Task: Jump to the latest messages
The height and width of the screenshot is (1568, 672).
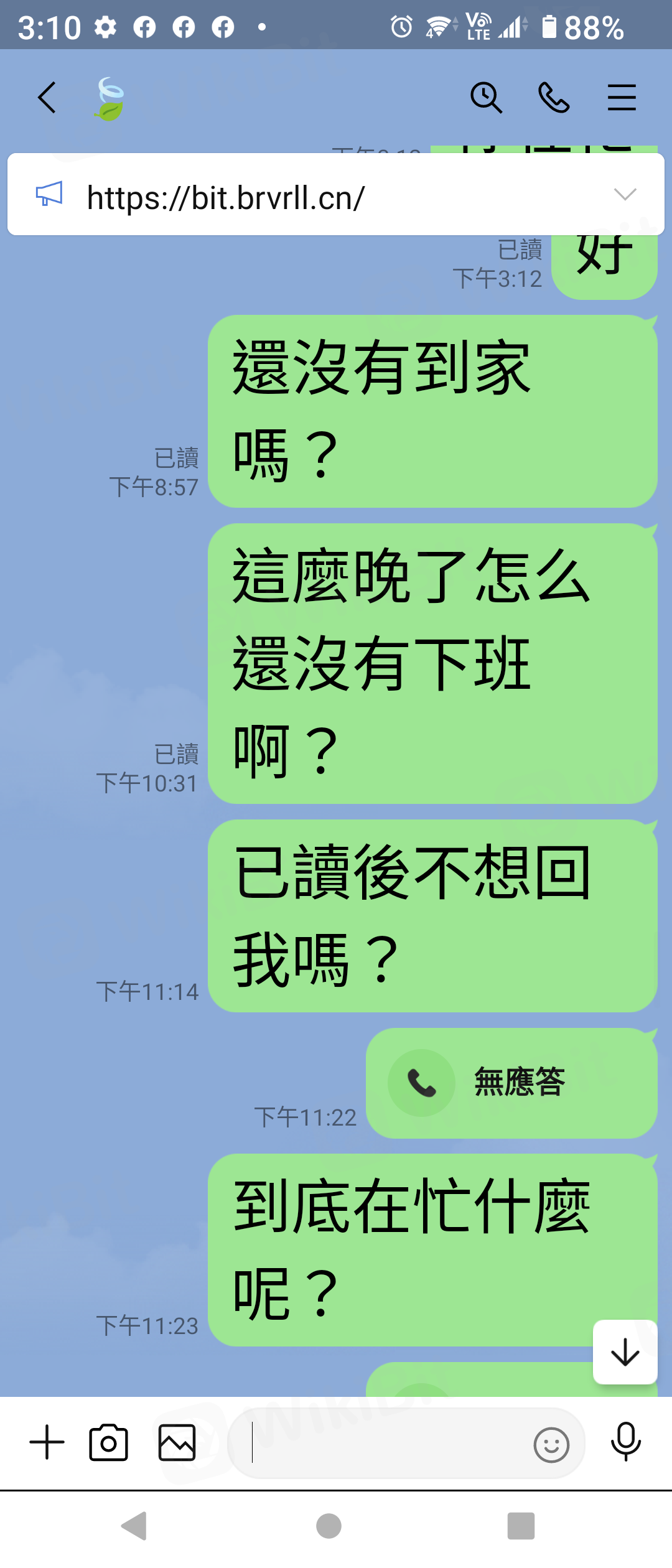Action: [625, 1352]
